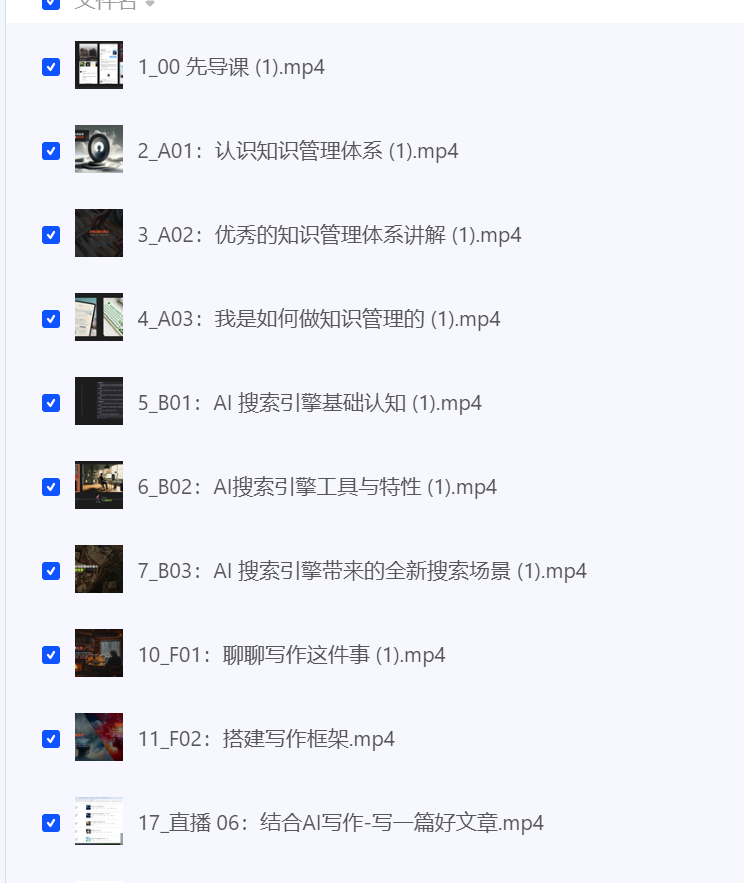Screen dimensions: 744x883
Task: Open the video 11_F02：搭建写作框架.mp4
Action: pos(265,739)
